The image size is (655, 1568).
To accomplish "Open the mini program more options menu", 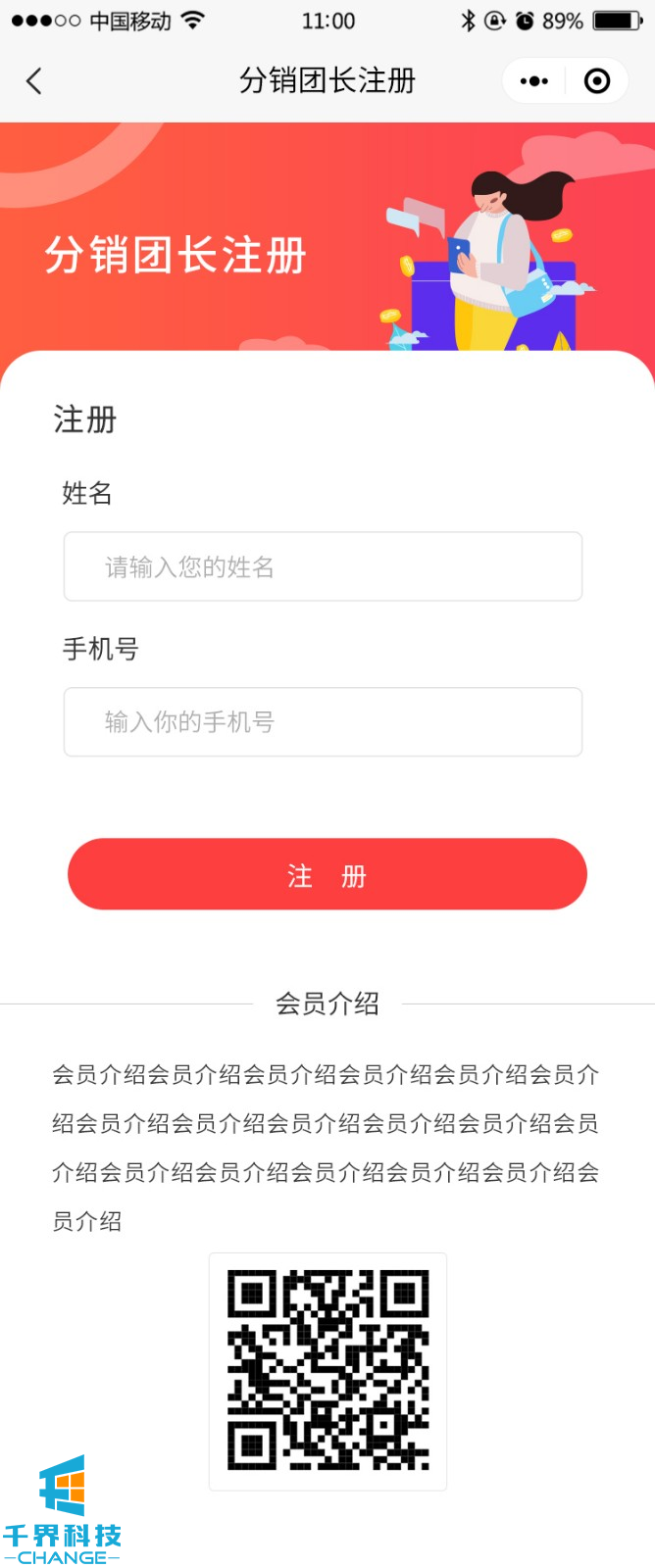I will point(534,80).
